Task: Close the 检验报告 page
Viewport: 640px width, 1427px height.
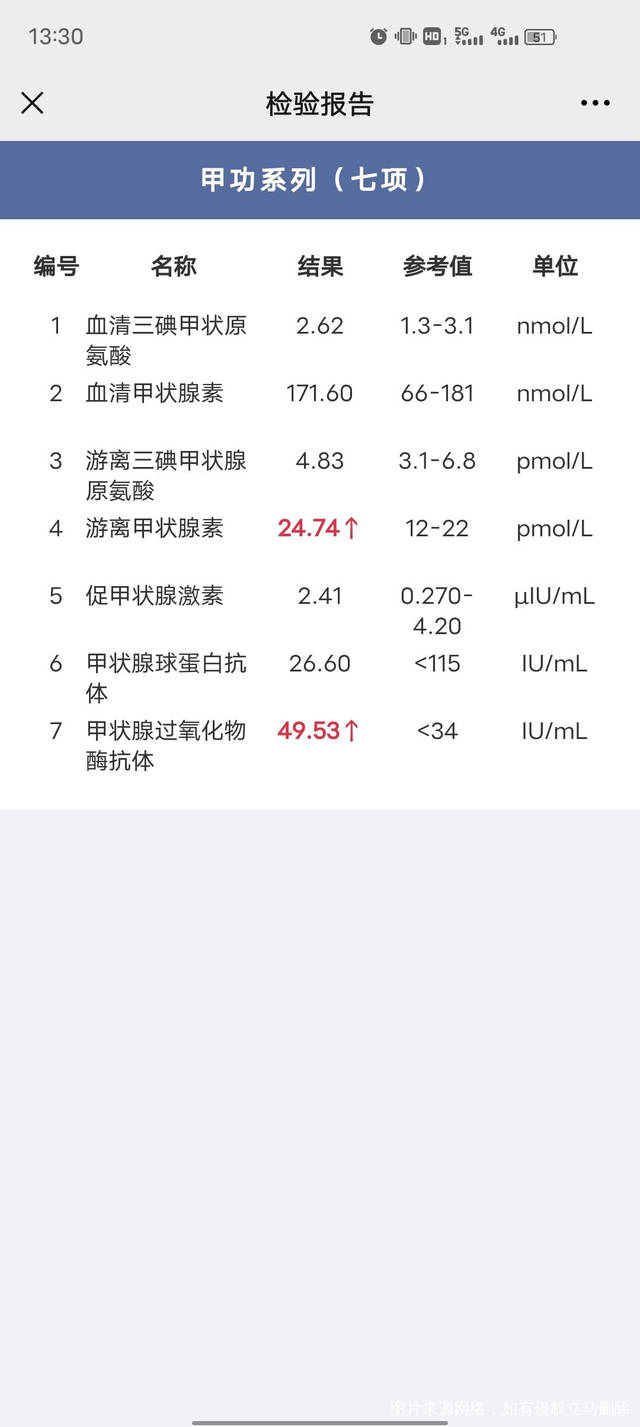Action: click(32, 103)
